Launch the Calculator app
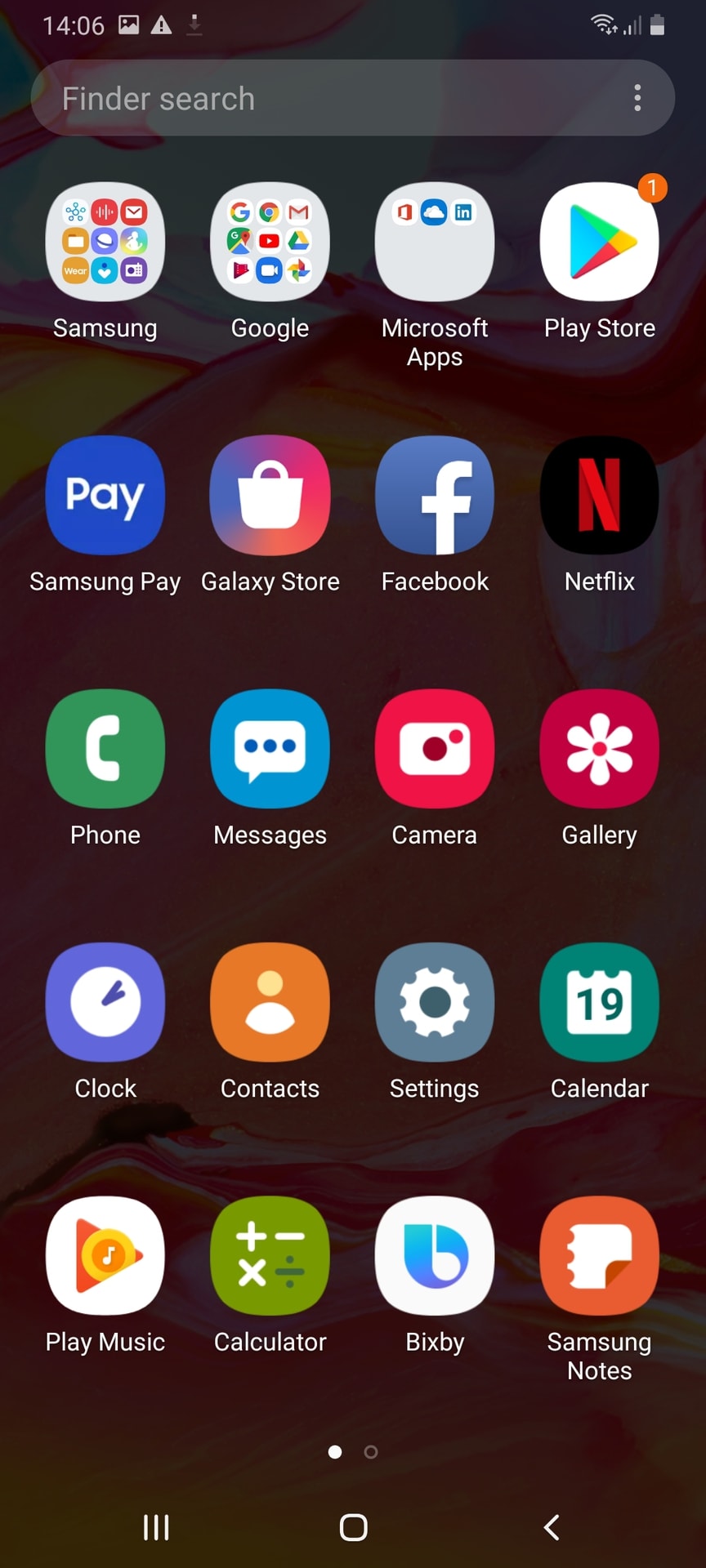The image size is (706, 1568). [270, 1256]
